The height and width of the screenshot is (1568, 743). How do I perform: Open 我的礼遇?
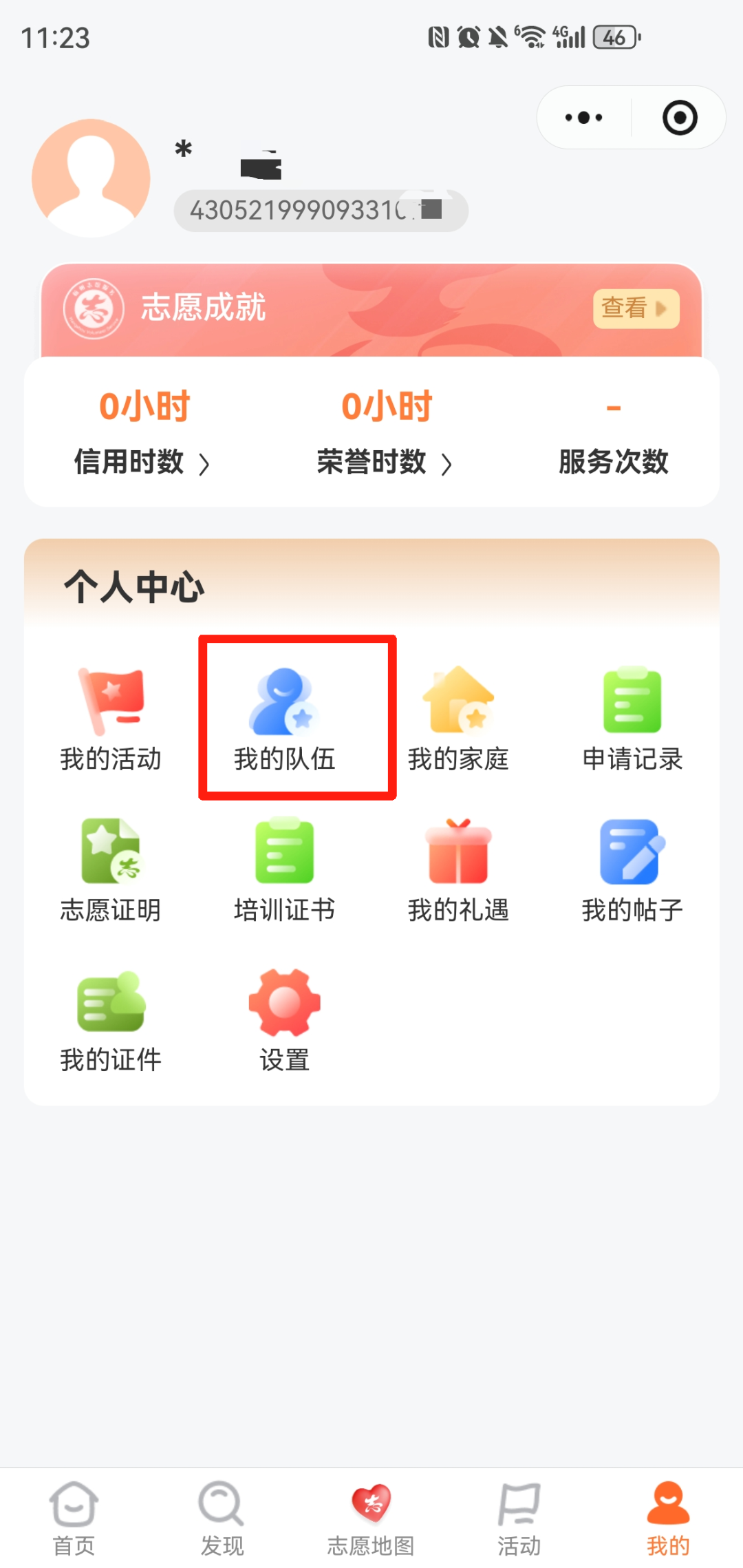458,870
